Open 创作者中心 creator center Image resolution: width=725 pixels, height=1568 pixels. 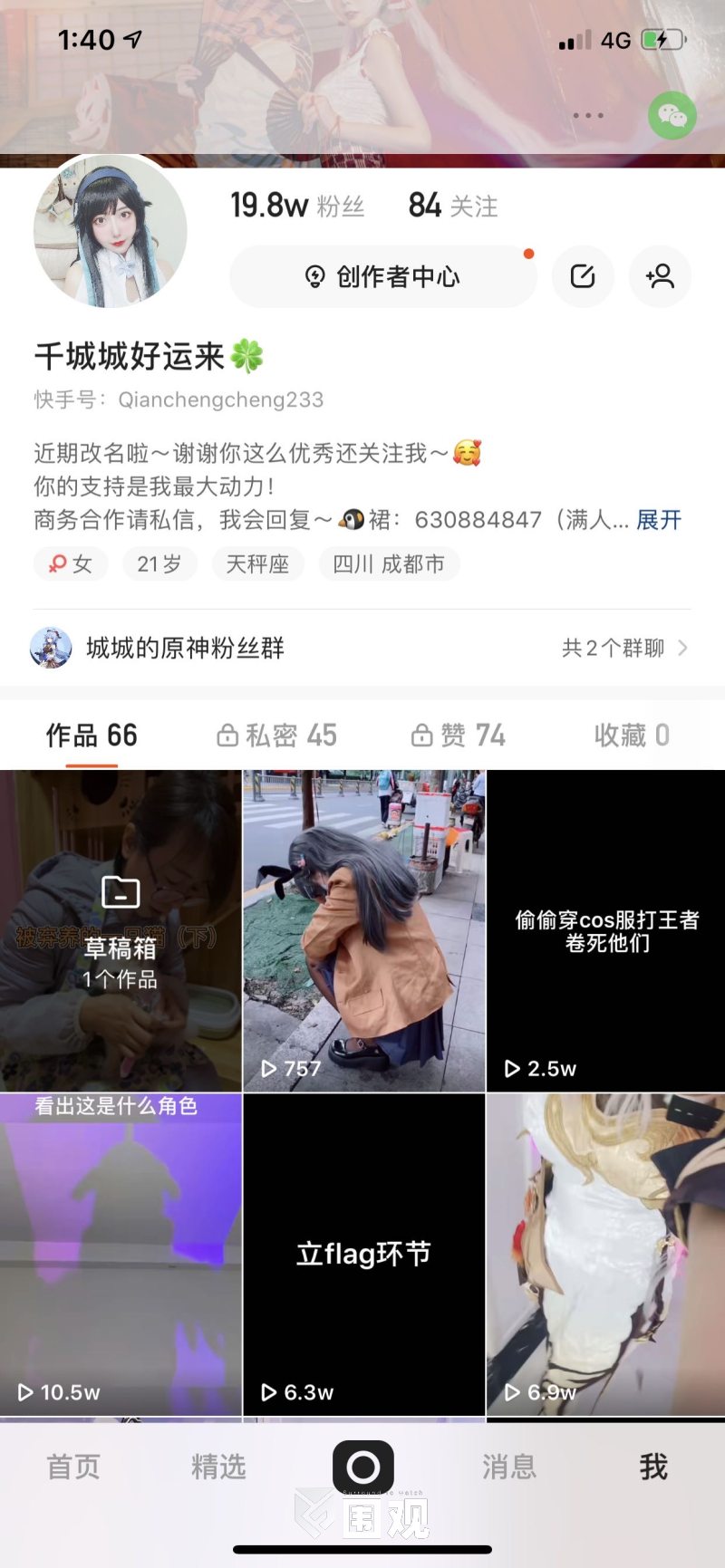pyautogui.click(x=382, y=276)
